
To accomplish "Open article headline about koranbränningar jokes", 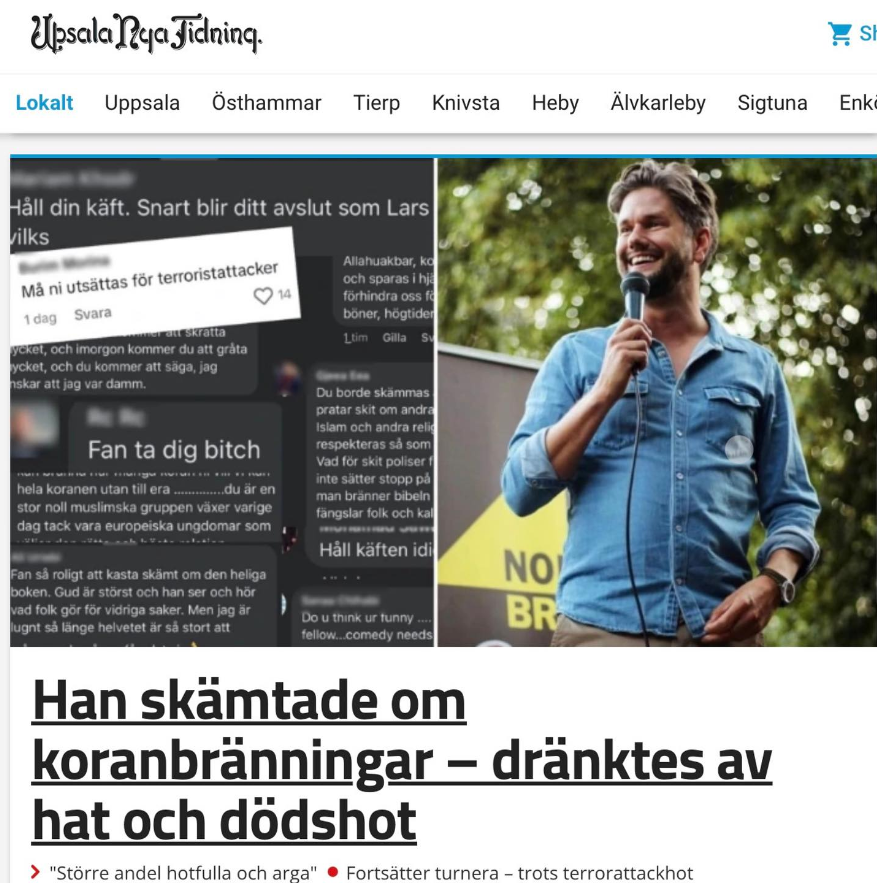I will [x=400, y=761].
